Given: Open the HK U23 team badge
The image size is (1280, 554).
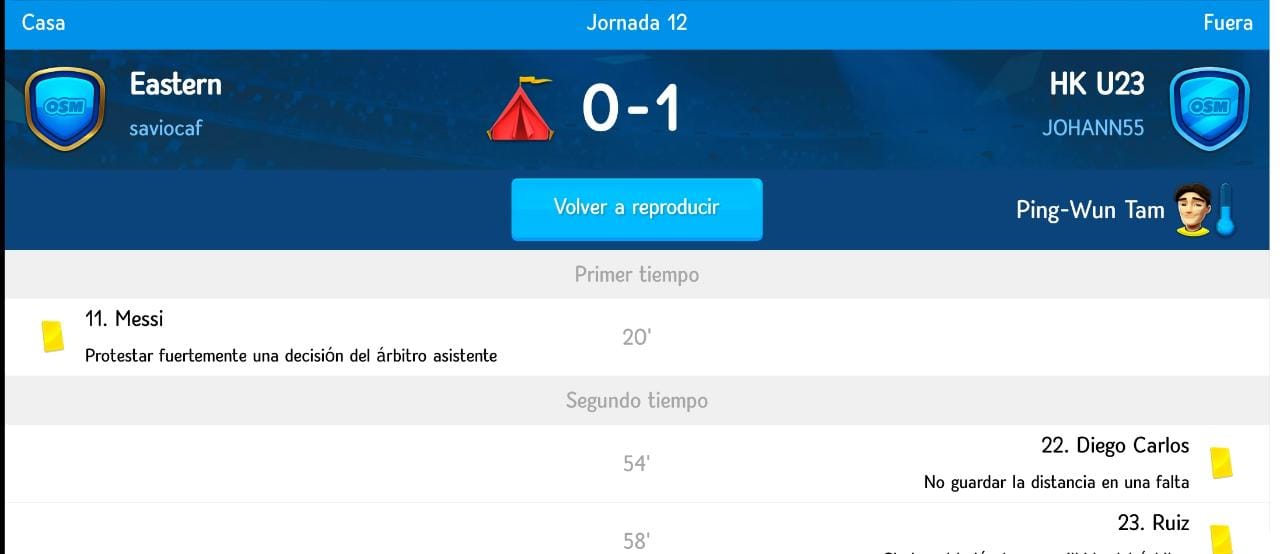Looking at the screenshot, I should (x=1208, y=108).
